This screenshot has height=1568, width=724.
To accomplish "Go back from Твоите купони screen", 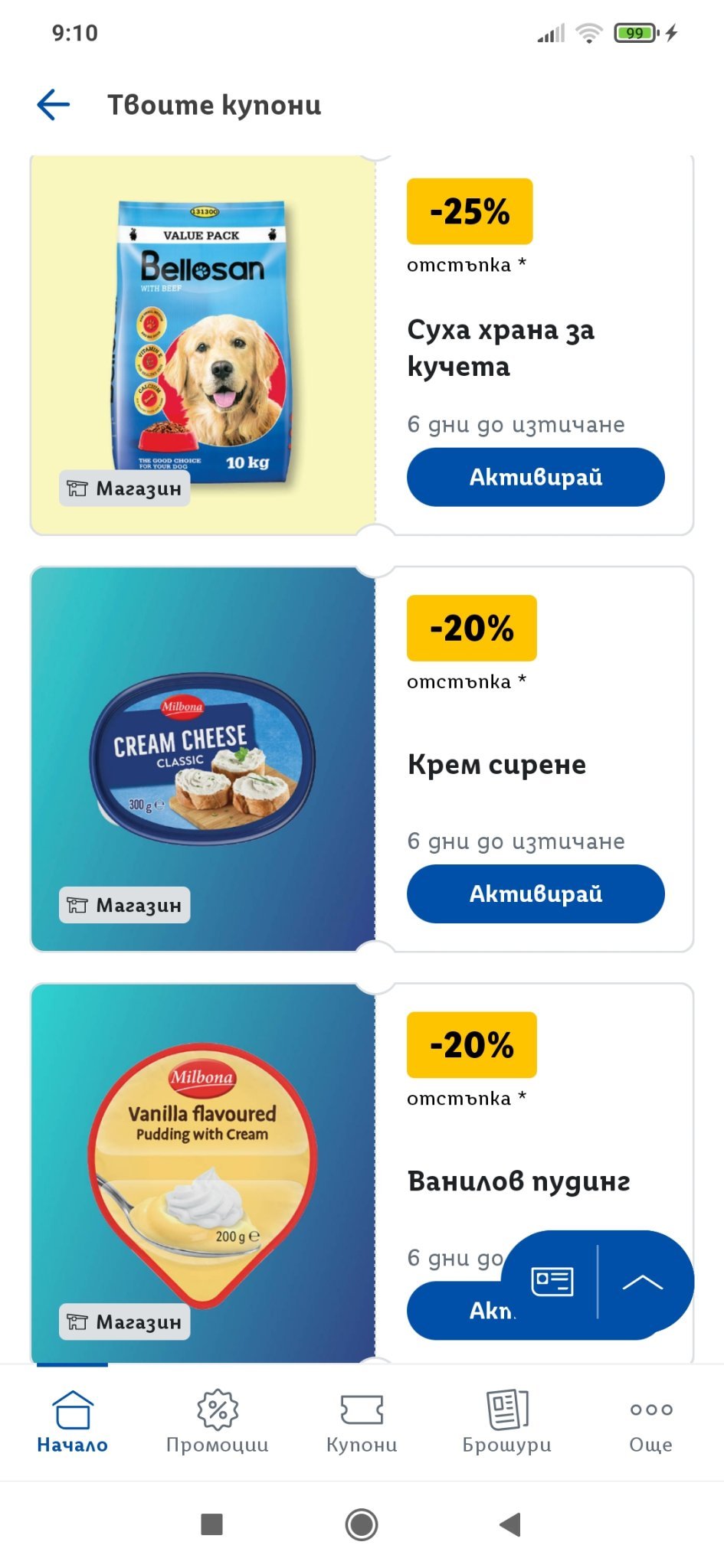I will pos(54,105).
